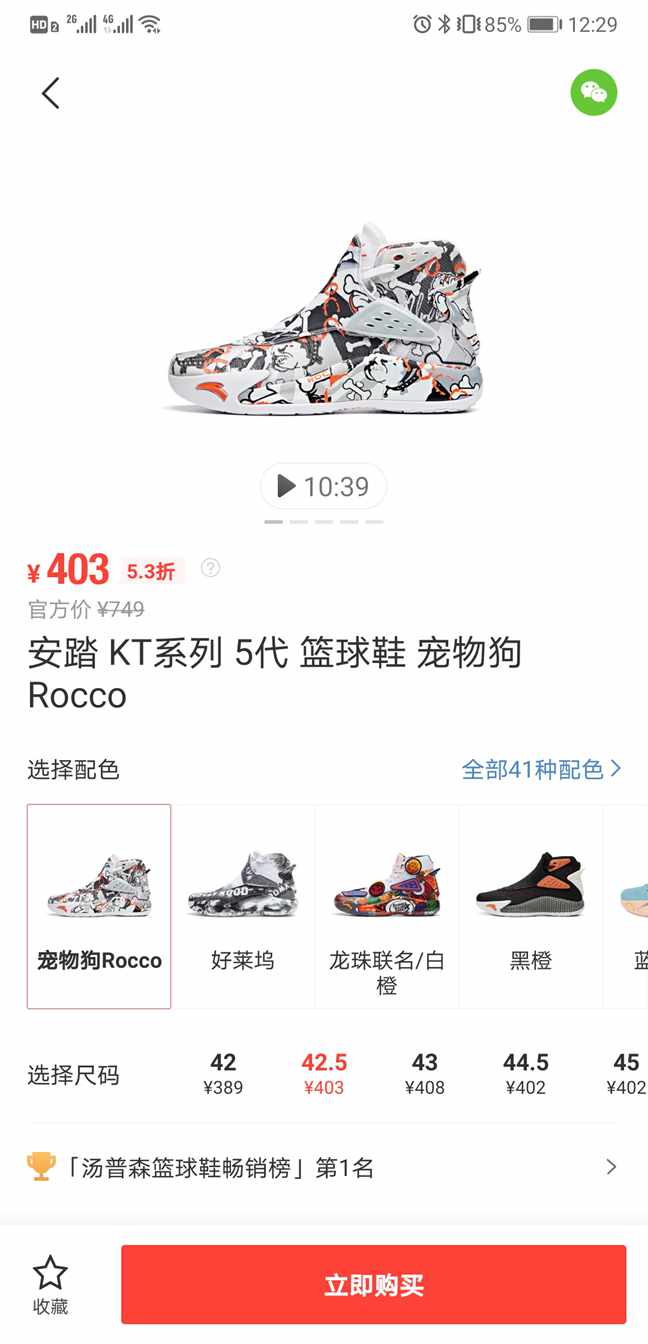Choose size 42 priced ¥389
The image size is (648, 1344).
coord(223,1074)
